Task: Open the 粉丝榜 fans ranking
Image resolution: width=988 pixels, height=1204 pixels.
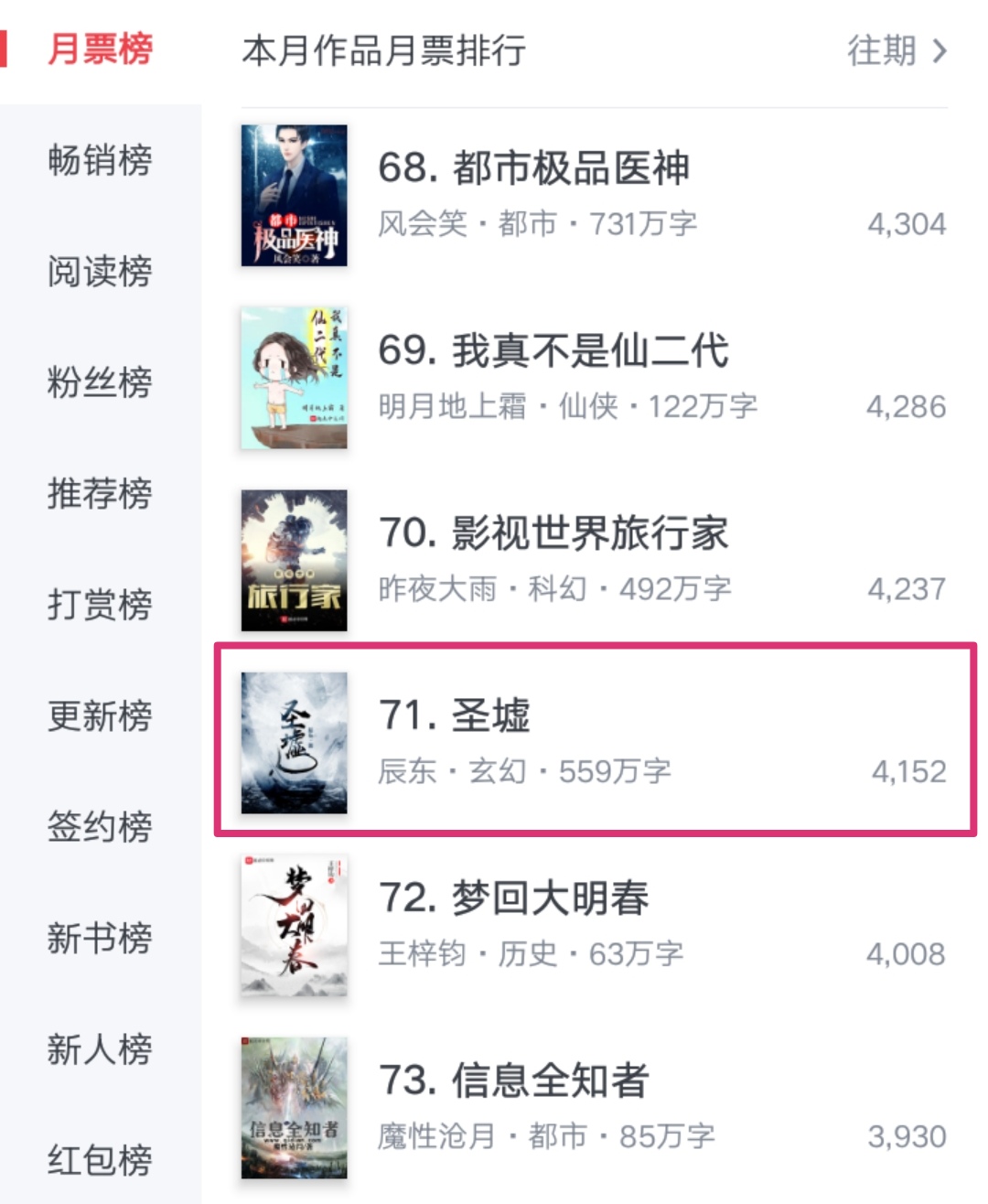Action: (97, 382)
